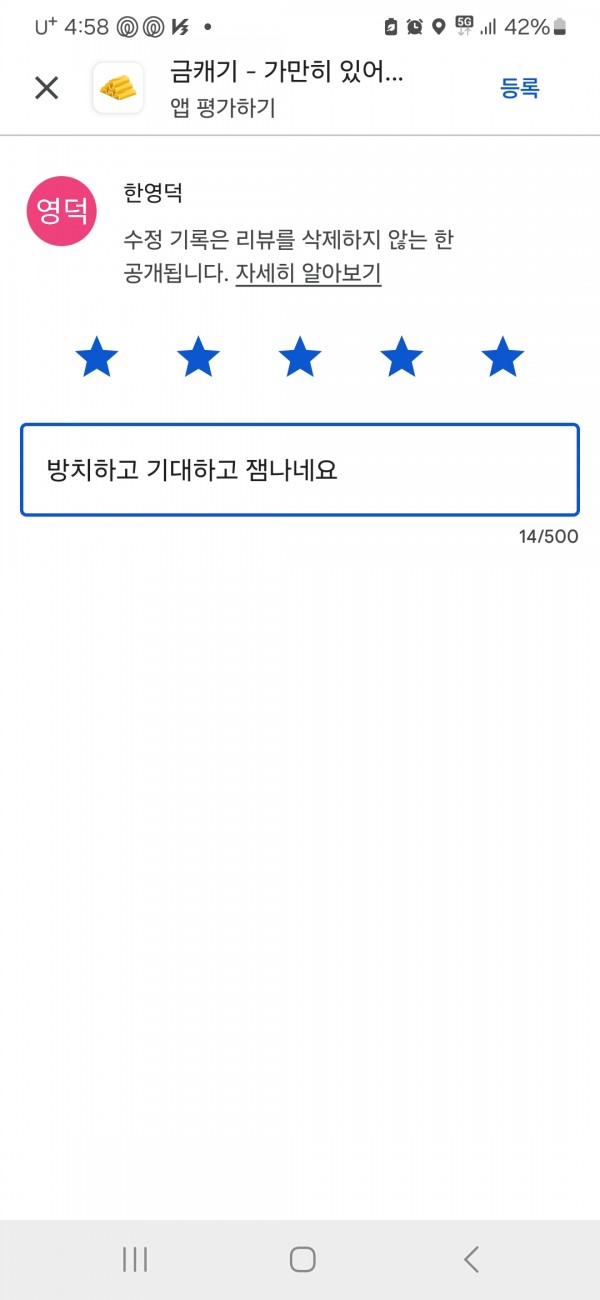The image size is (600, 1300).
Task: Set the rating to two stars
Action: tap(198, 357)
